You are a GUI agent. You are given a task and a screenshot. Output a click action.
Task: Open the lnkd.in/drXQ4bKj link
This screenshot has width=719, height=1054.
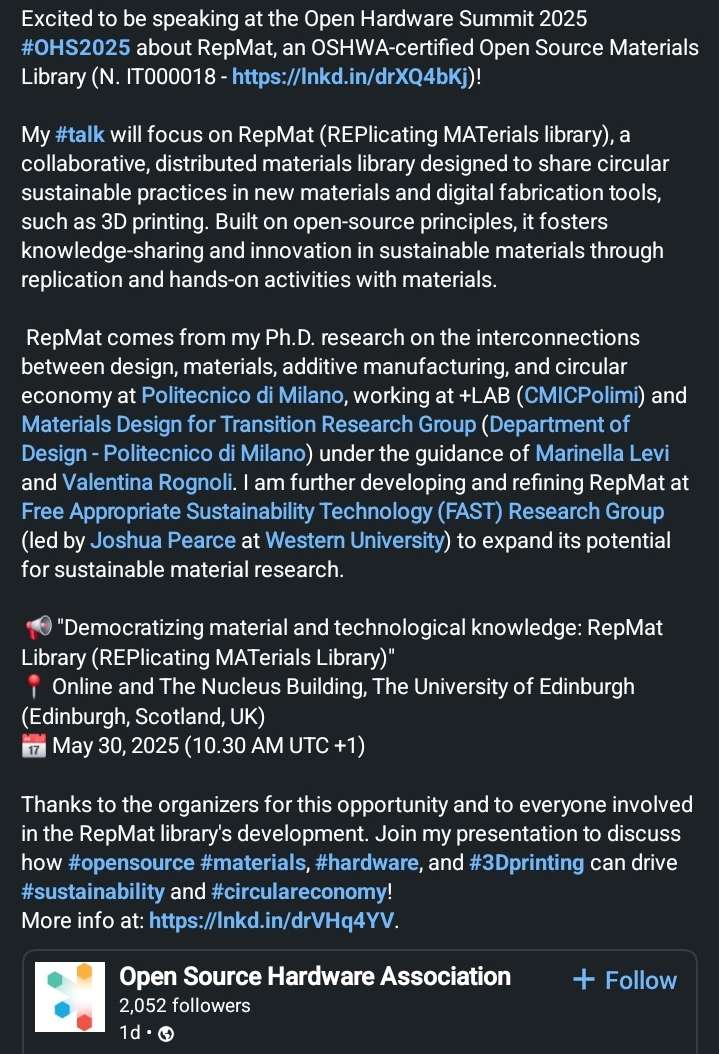[350, 76]
